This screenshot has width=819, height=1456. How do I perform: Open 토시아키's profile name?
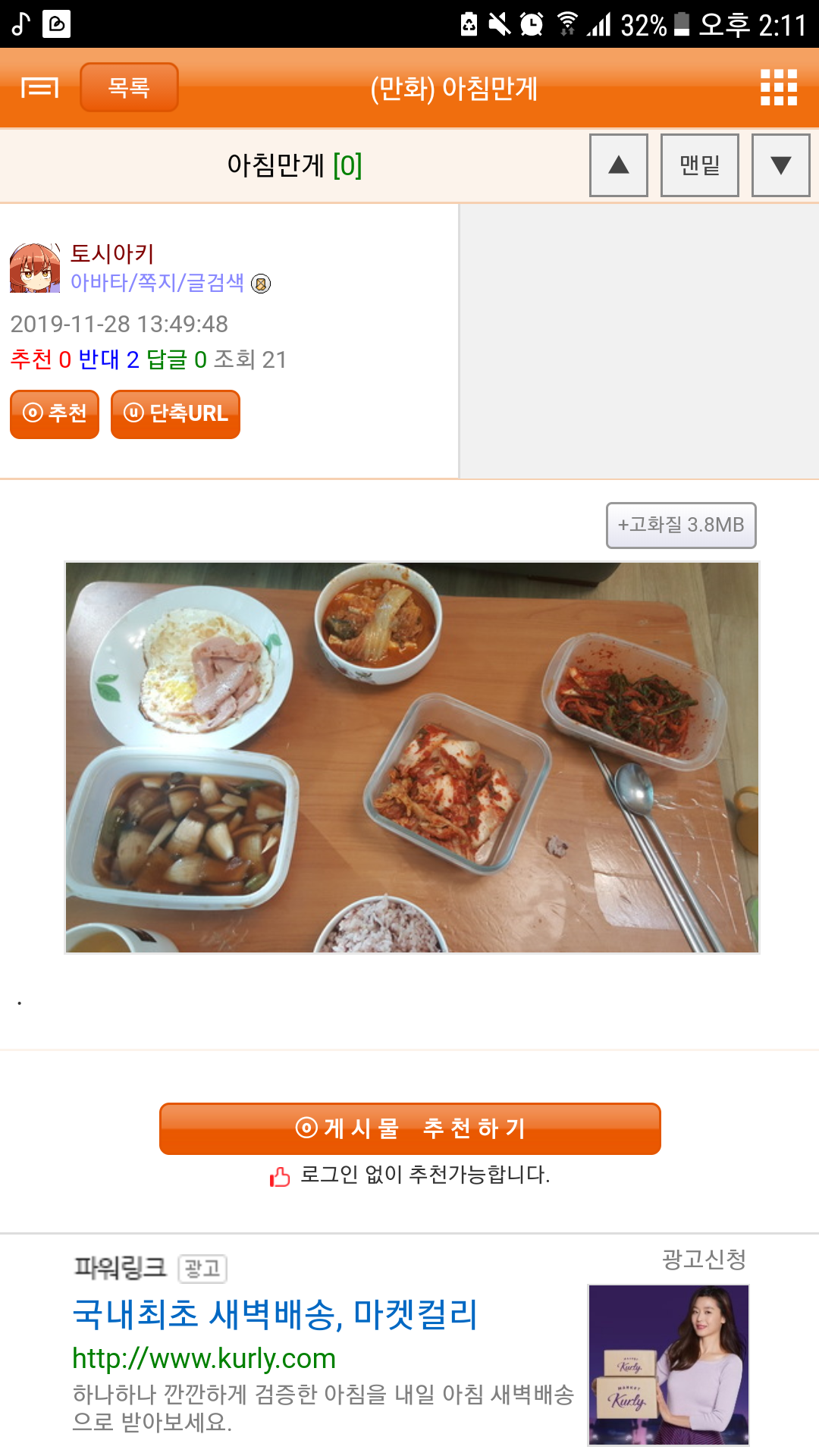coord(112,253)
